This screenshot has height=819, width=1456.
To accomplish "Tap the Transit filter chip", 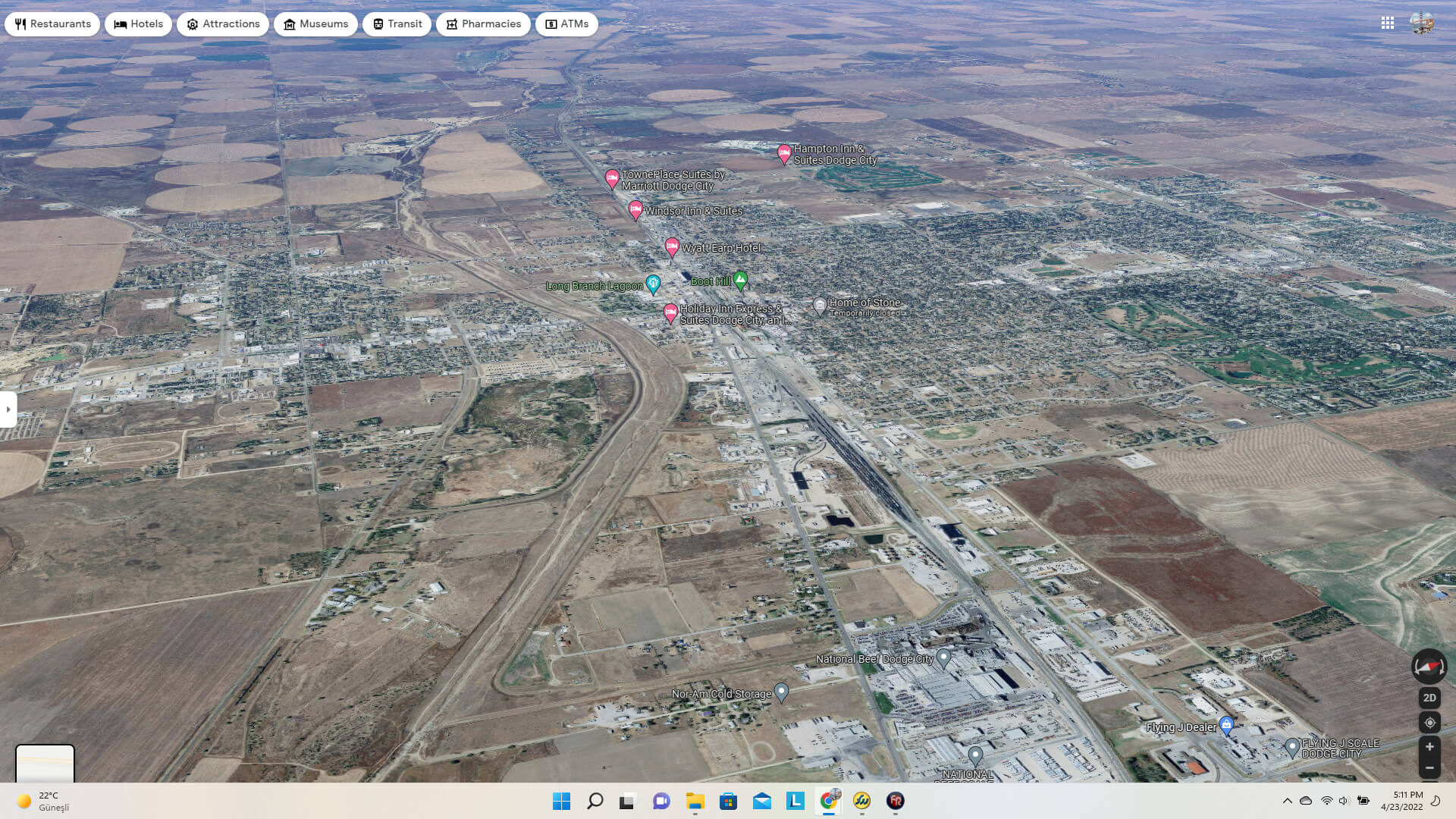I will (x=397, y=24).
